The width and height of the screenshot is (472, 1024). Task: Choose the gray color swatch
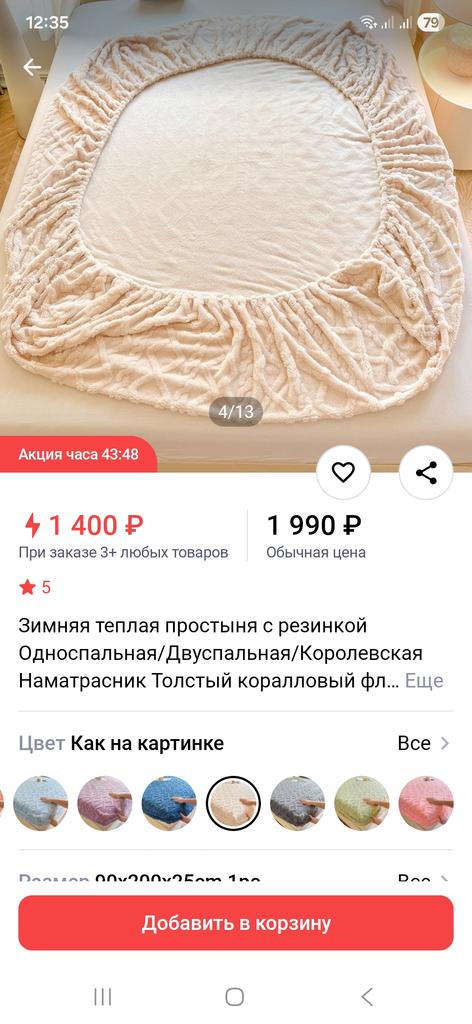tap(298, 803)
